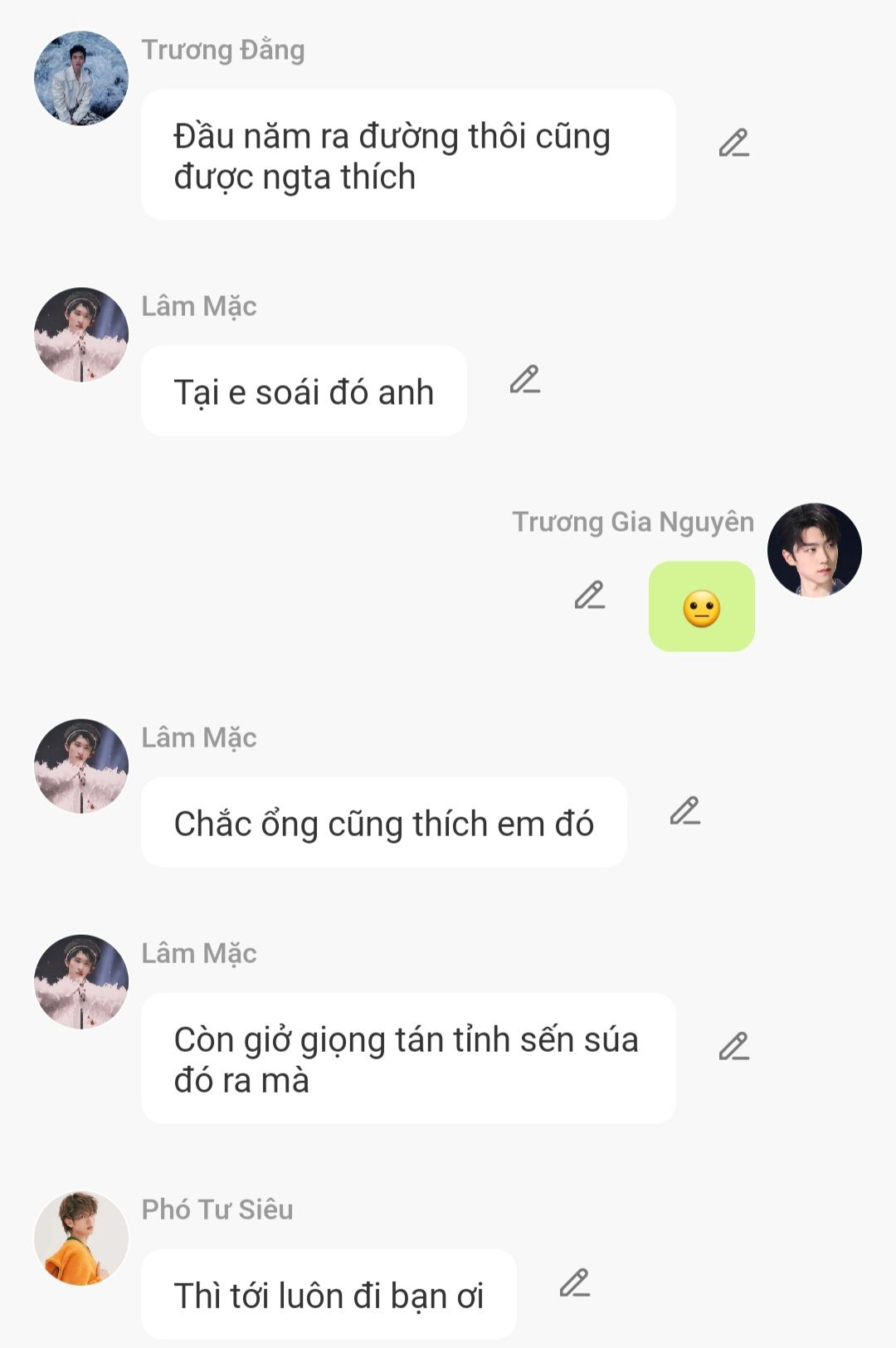The width and height of the screenshot is (896, 1348).
Task: Edit the message "Chắc ổng cũng thích em đó"
Action: coord(684,811)
